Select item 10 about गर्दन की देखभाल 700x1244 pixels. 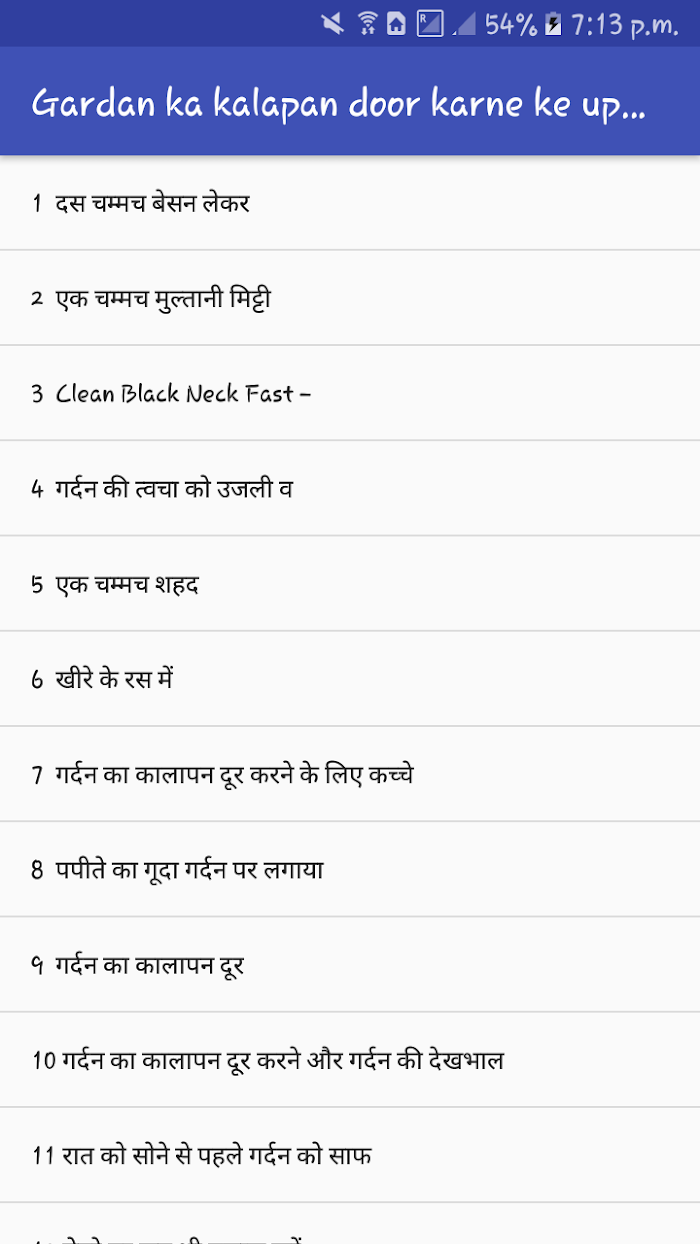[x=267, y=1060]
